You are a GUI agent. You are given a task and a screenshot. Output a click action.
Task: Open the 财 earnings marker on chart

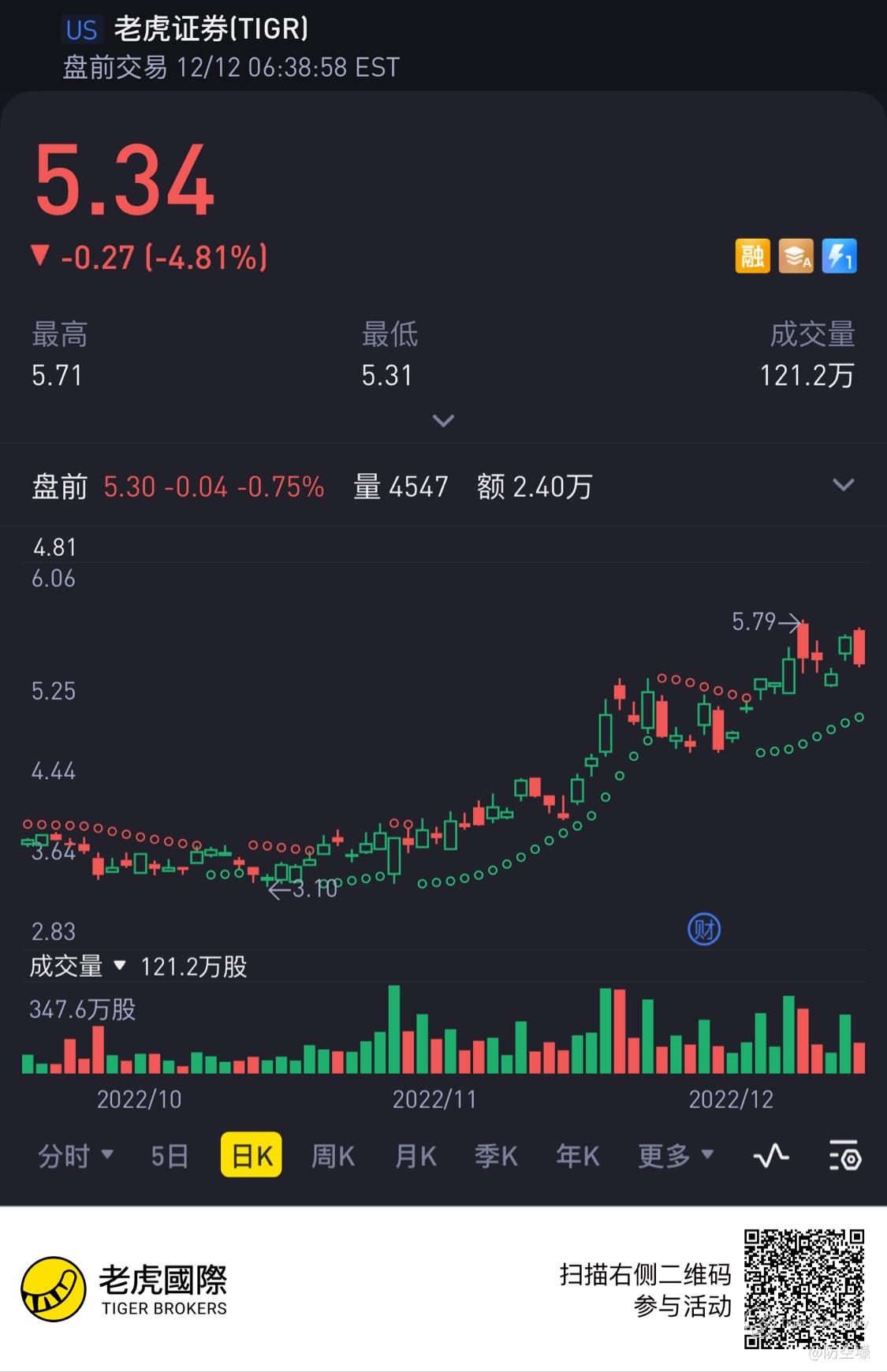pos(704,930)
